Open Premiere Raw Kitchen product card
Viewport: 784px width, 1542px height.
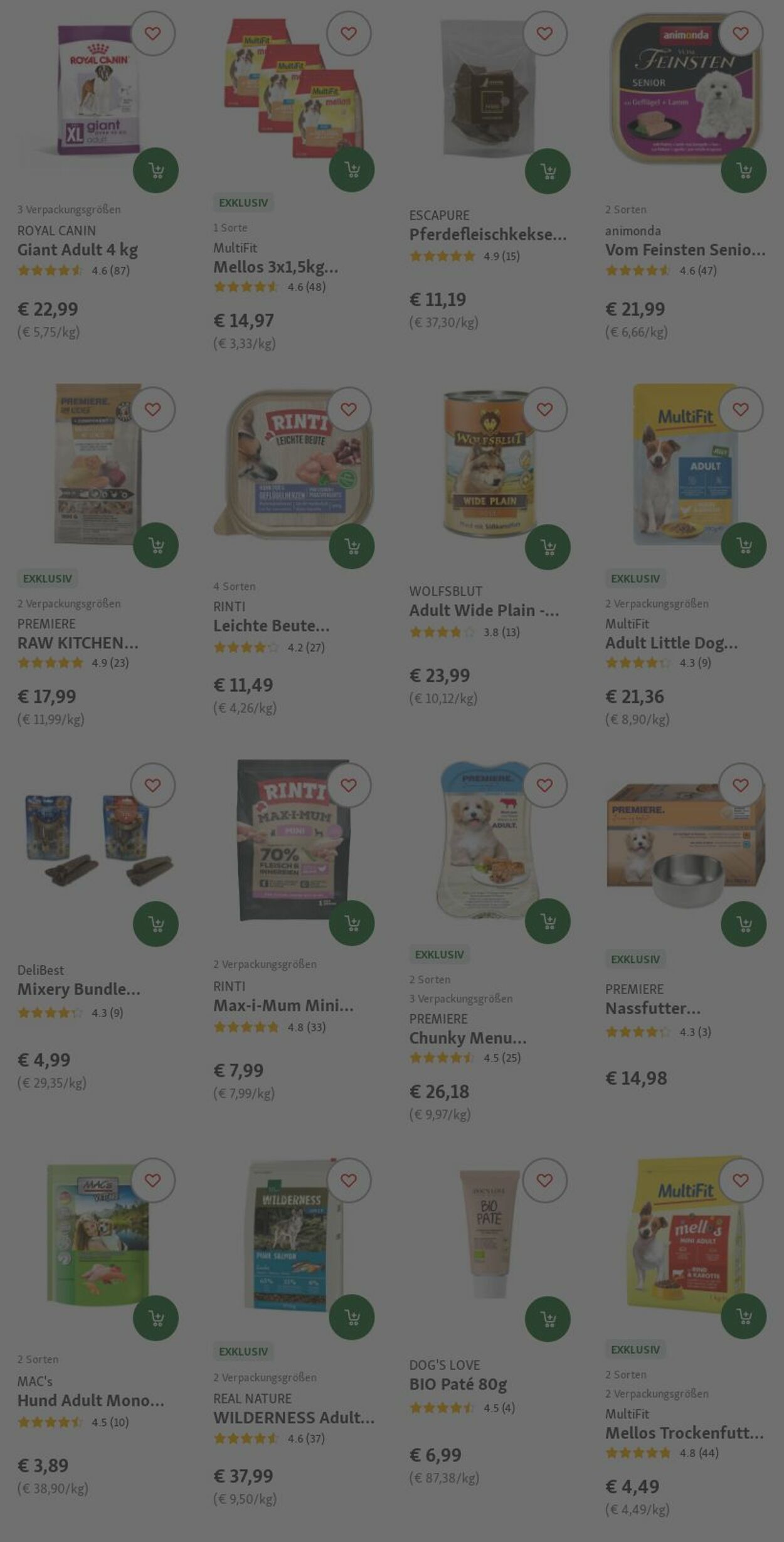(78, 643)
